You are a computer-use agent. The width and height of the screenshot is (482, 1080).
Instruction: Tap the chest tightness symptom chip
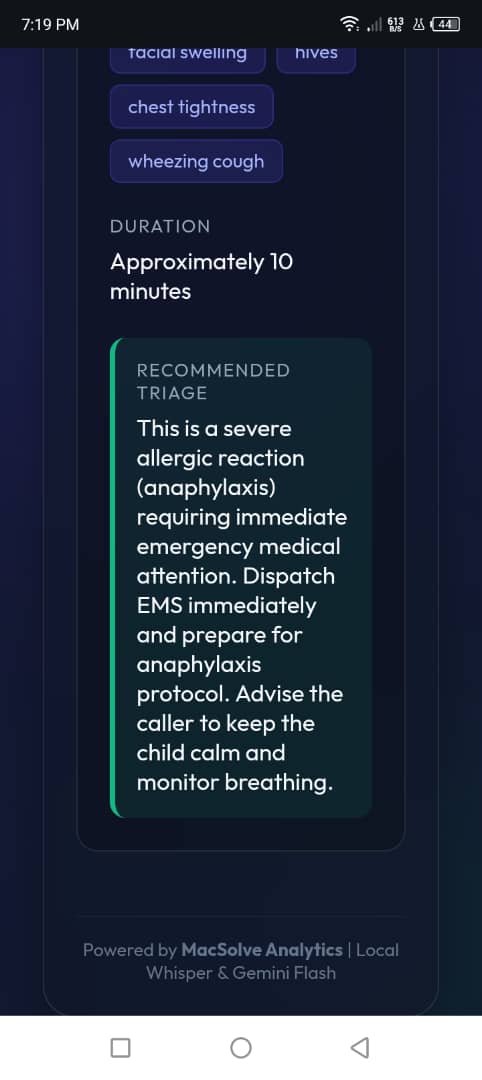click(191, 107)
